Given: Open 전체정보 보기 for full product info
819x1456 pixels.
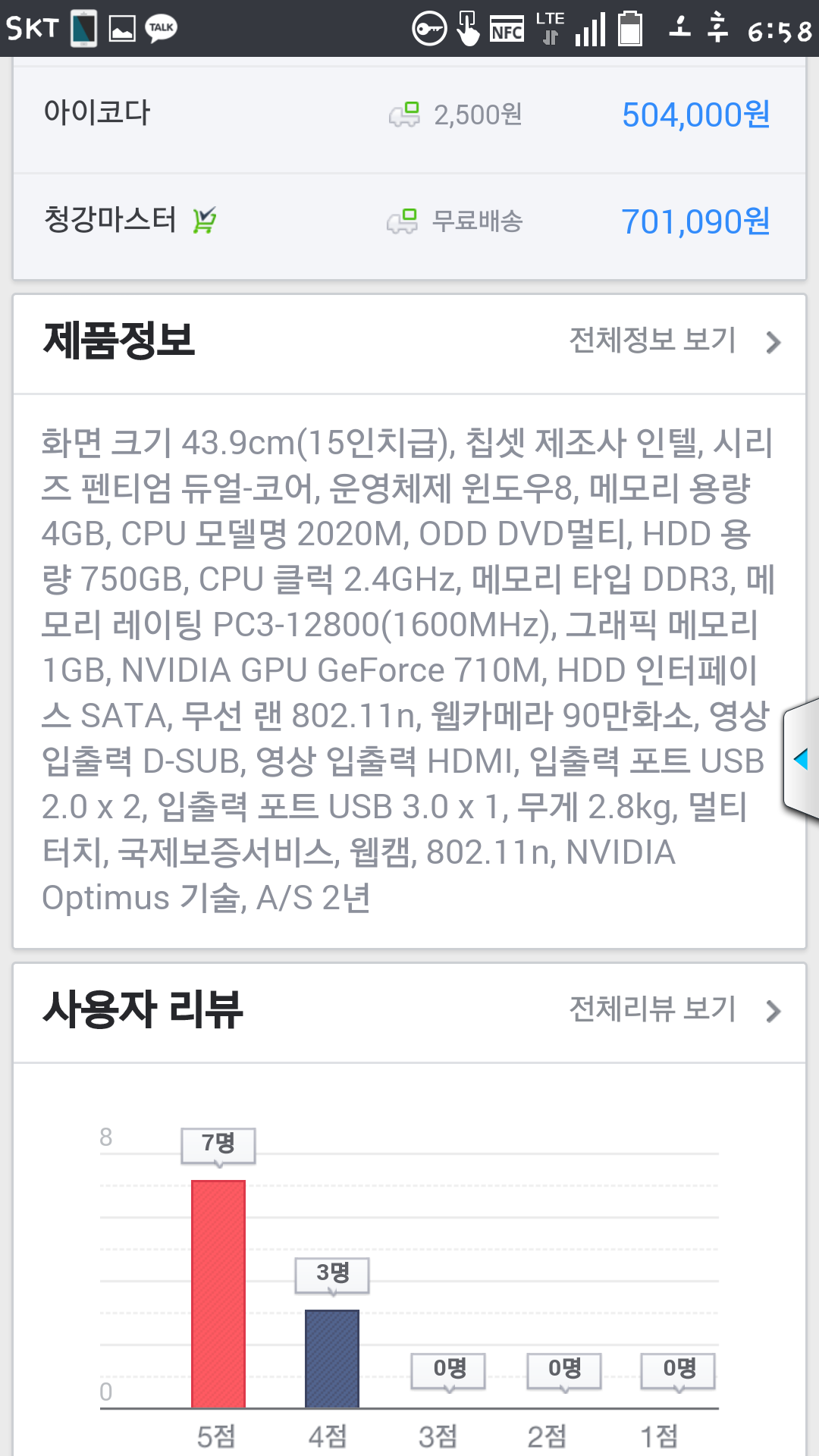Looking at the screenshot, I should [673, 341].
